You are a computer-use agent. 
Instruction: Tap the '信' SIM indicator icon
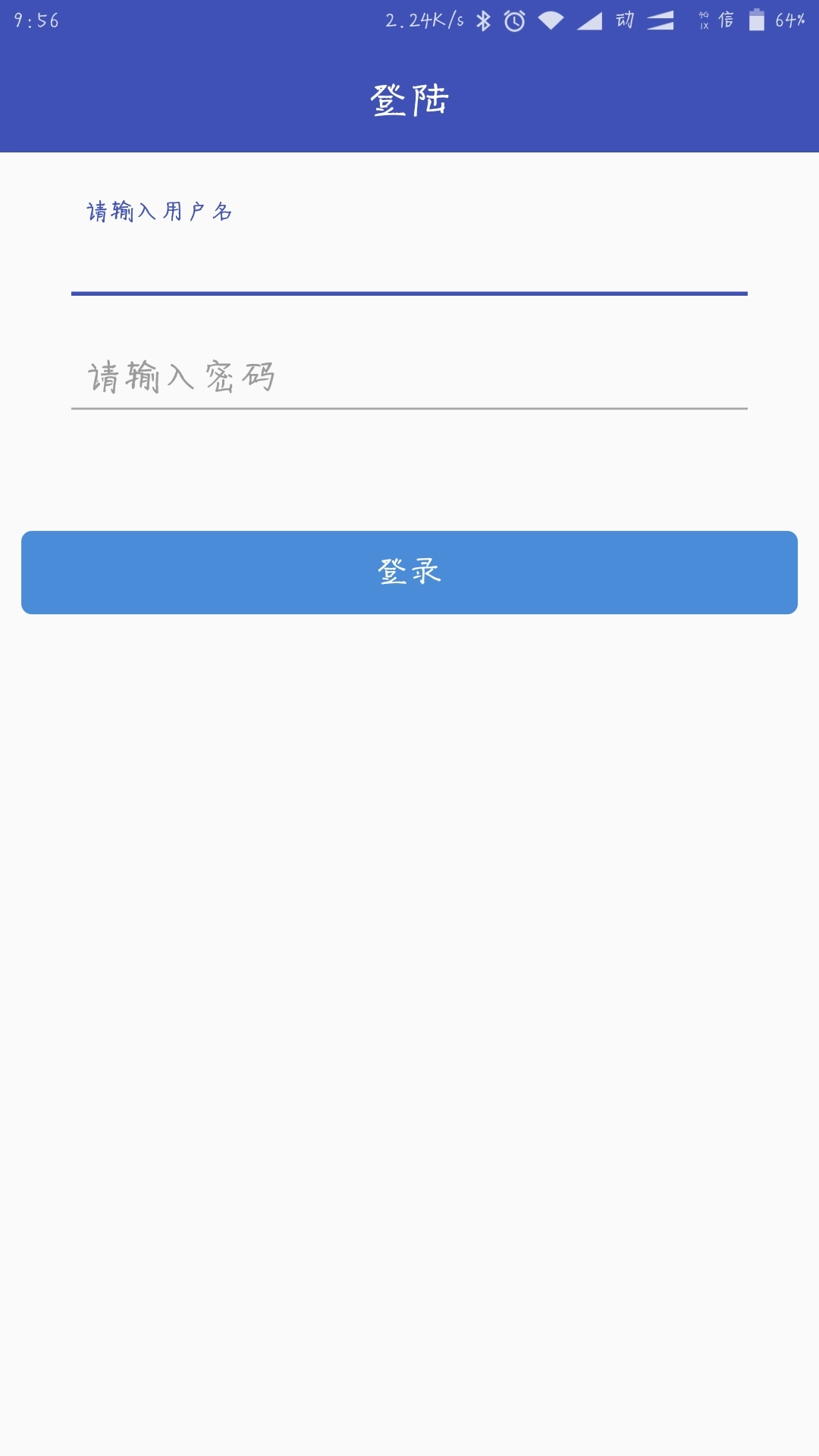click(726, 19)
